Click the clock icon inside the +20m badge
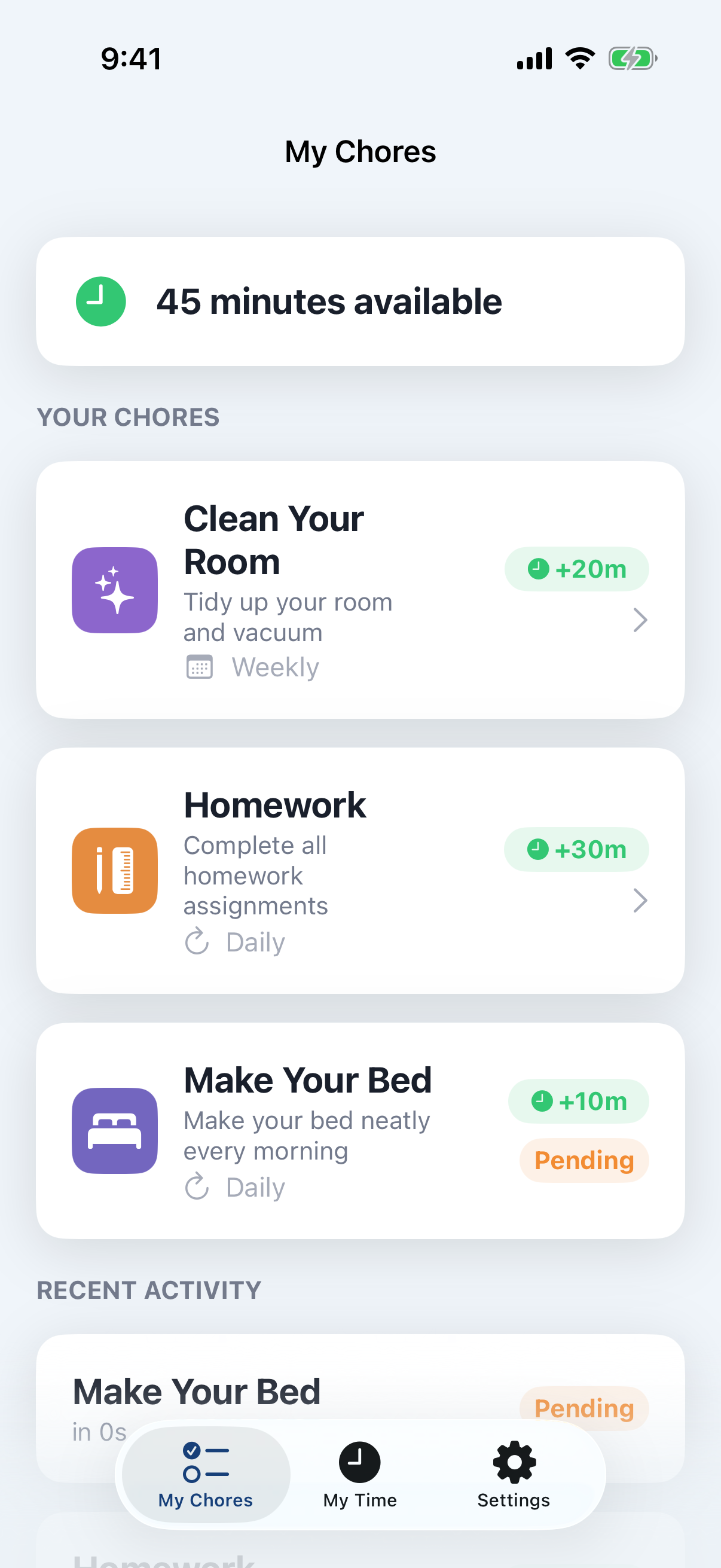The height and width of the screenshot is (1568, 721). 538,569
